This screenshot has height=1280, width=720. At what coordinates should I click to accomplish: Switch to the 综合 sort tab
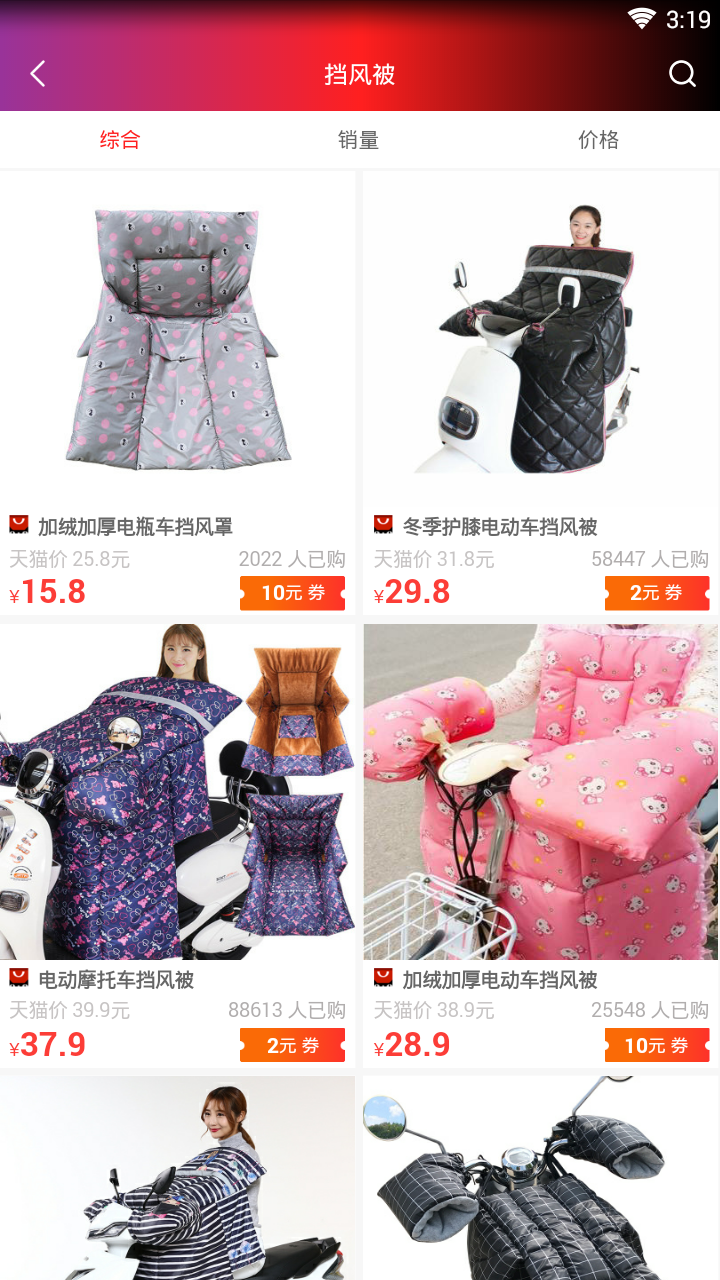click(x=120, y=140)
